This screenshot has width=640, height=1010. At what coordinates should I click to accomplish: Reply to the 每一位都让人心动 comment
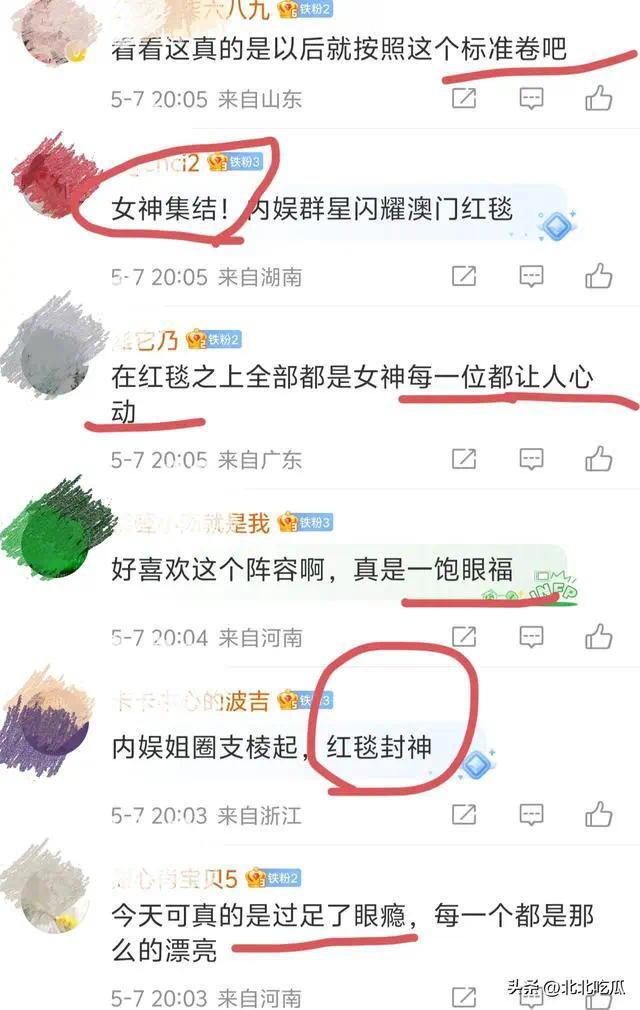pyautogui.click(x=531, y=459)
